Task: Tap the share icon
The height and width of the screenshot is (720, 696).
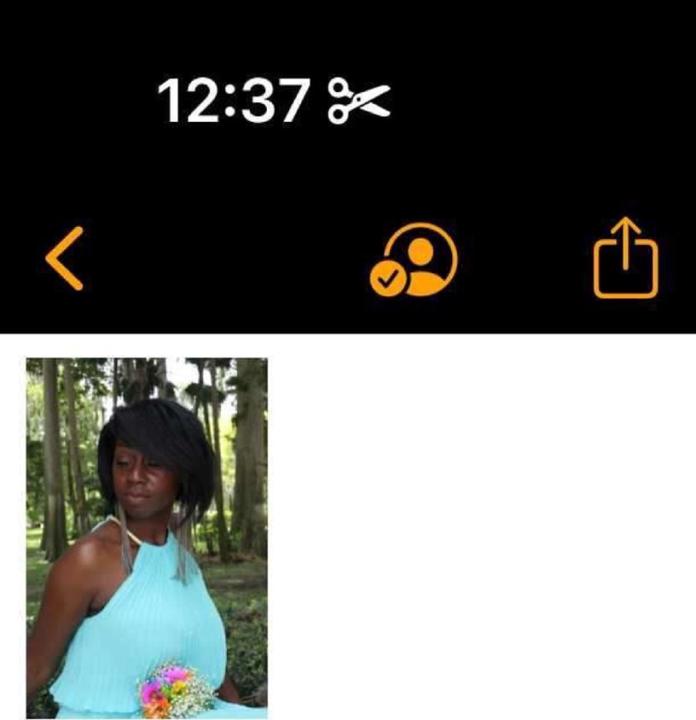Action: click(626, 258)
